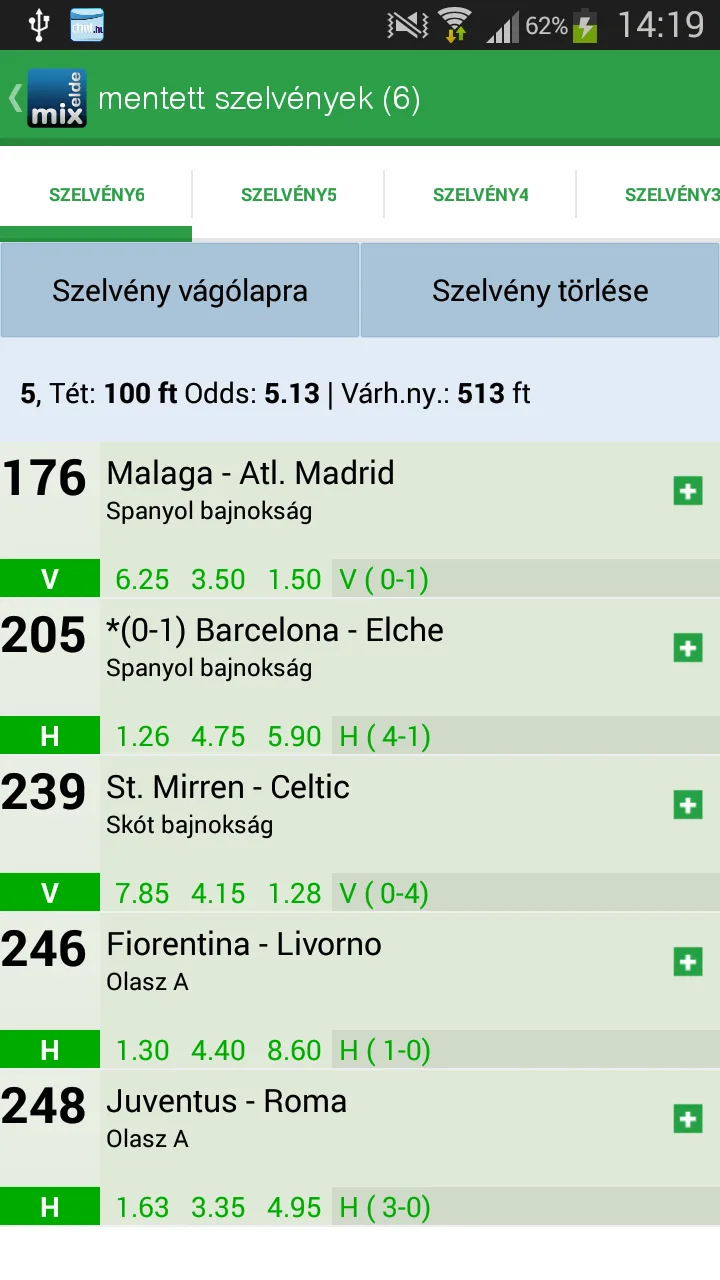Tap plus icon for Fiorentina - Livorno
Screen dimensions: 720x1280
tap(688, 961)
